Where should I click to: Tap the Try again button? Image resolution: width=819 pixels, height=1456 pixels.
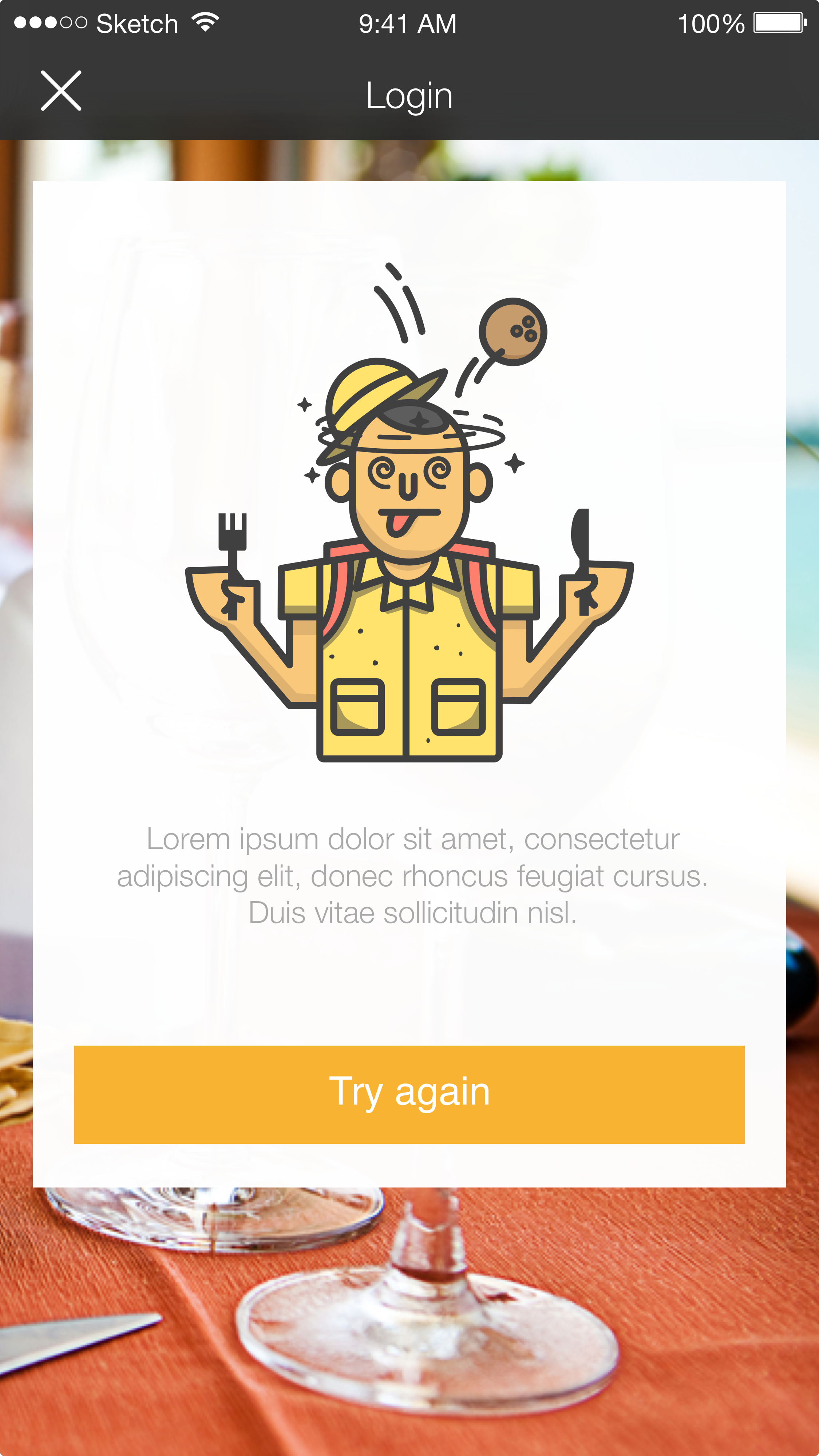(409, 1094)
